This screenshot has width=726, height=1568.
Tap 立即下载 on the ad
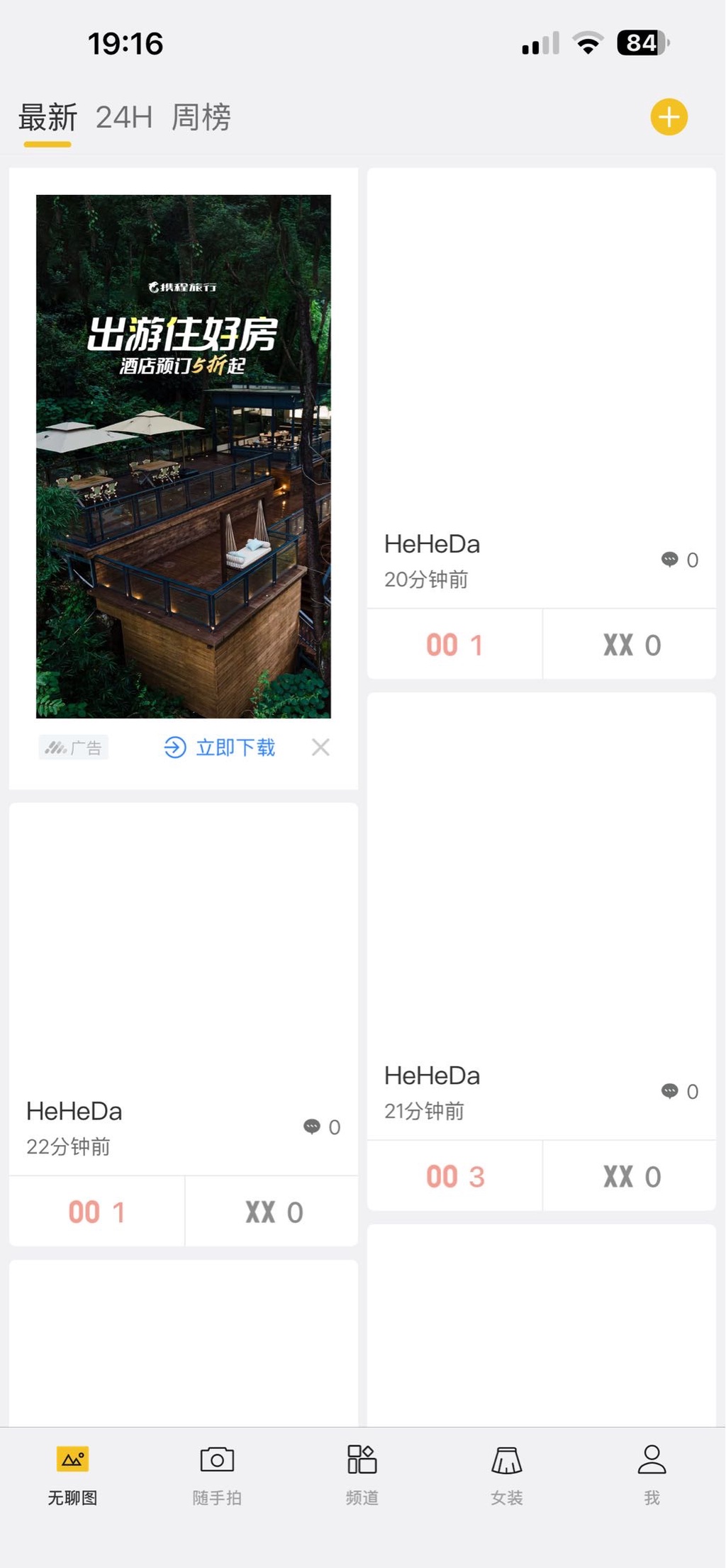(220, 748)
